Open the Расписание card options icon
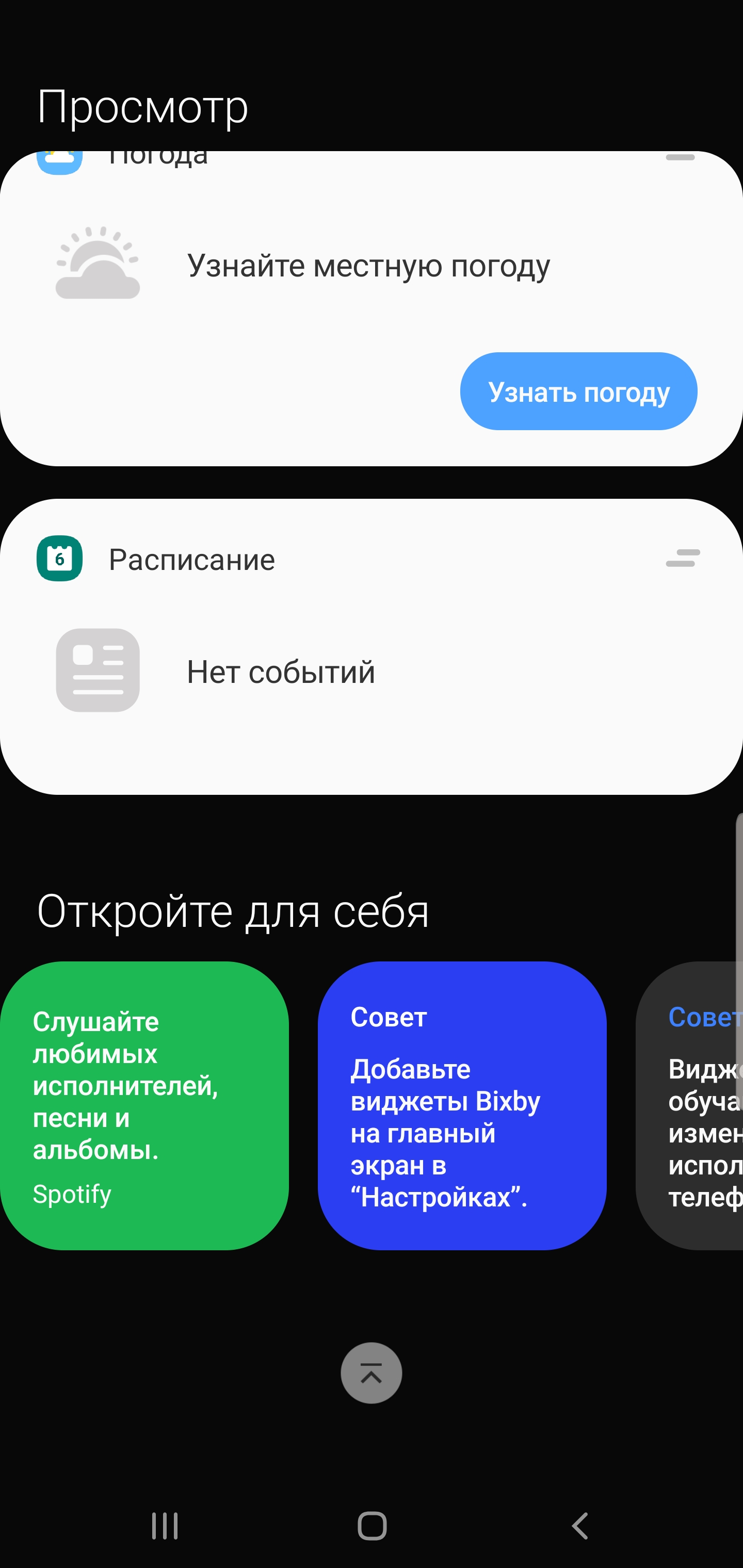Viewport: 743px width, 1568px height. 682,558
